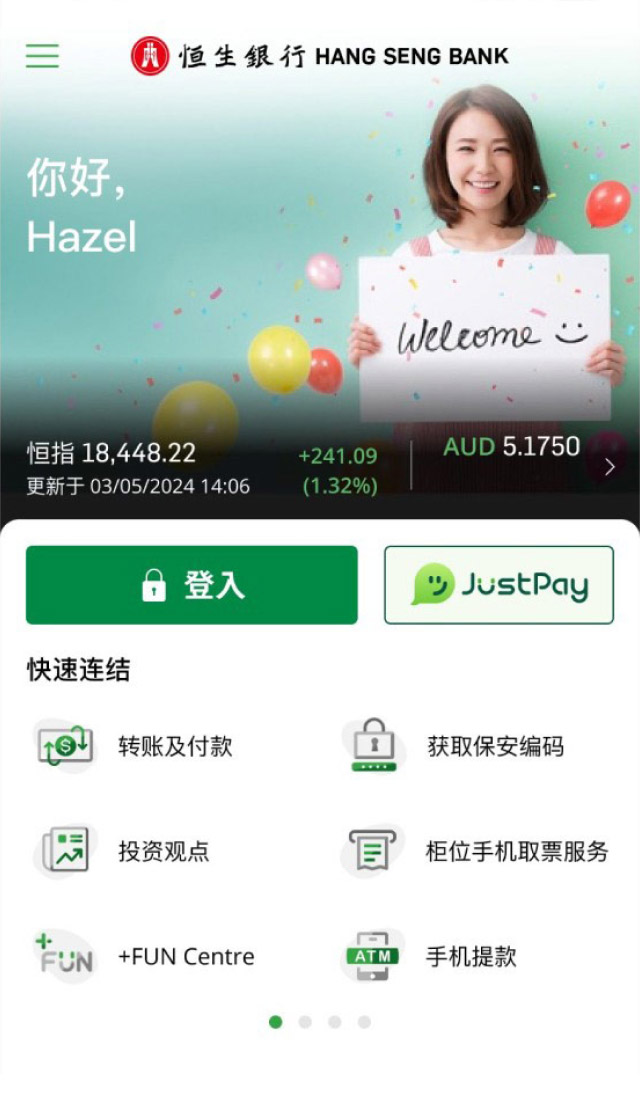Expand market ticker with the right arrow
The image size is (640, 1100).
click(x=610, y=467)
